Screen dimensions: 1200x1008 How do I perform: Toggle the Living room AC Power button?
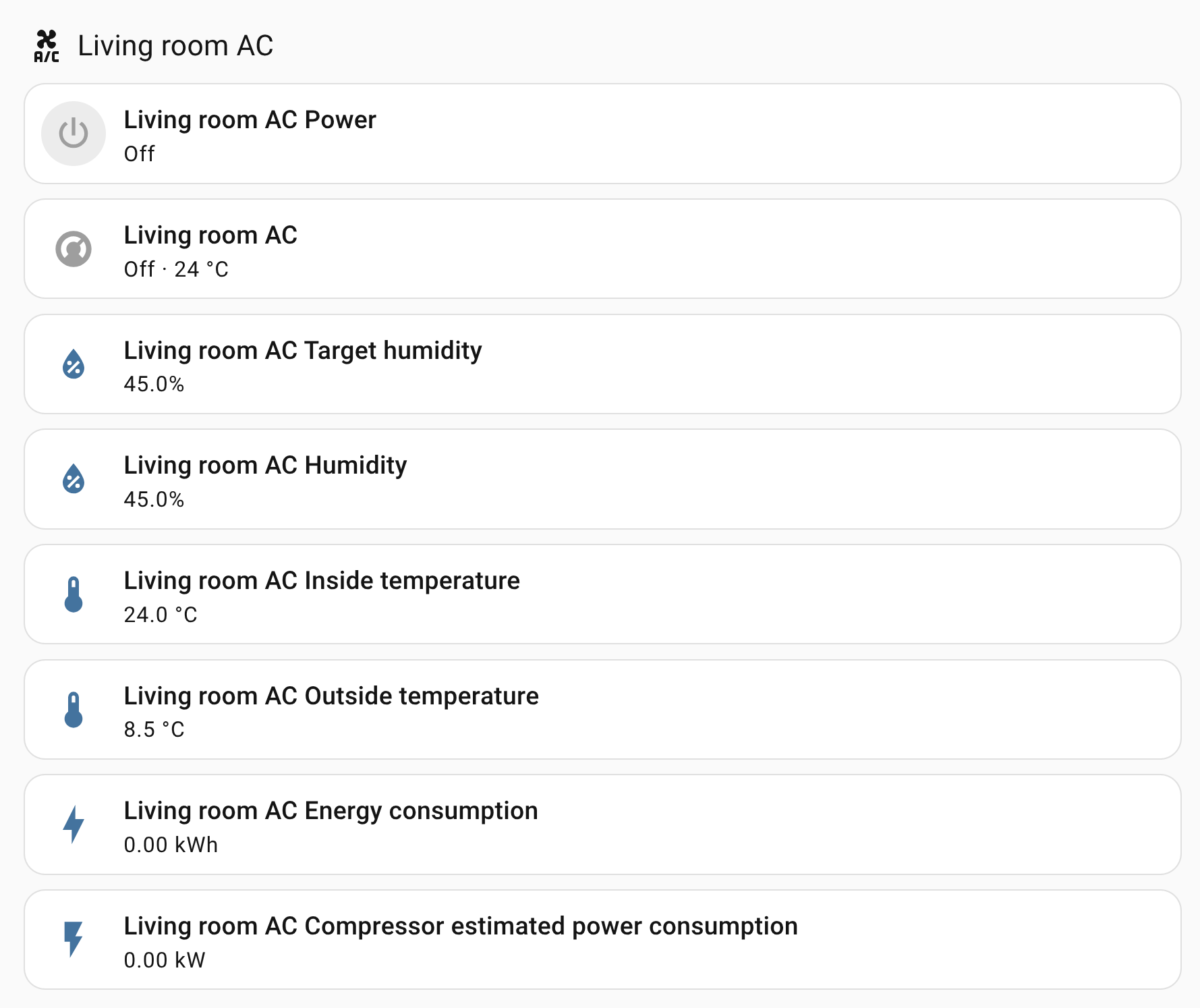[74, 134]
